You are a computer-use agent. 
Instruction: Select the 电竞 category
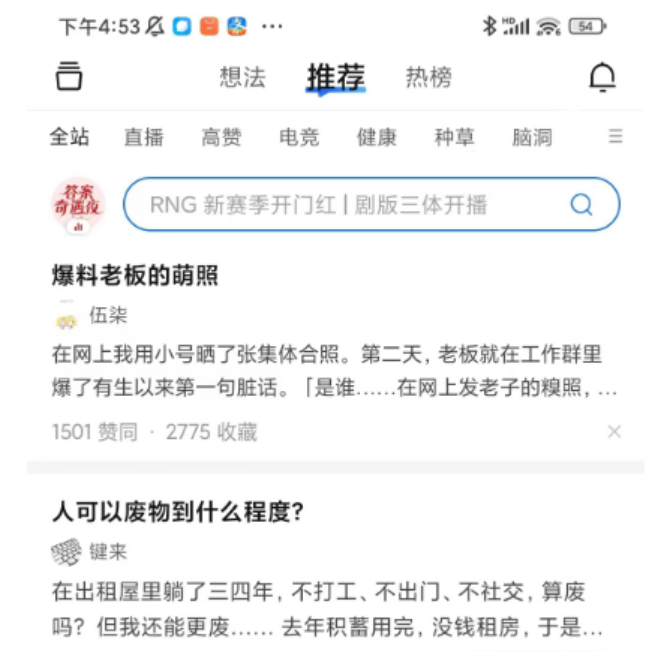pos(299,137)
